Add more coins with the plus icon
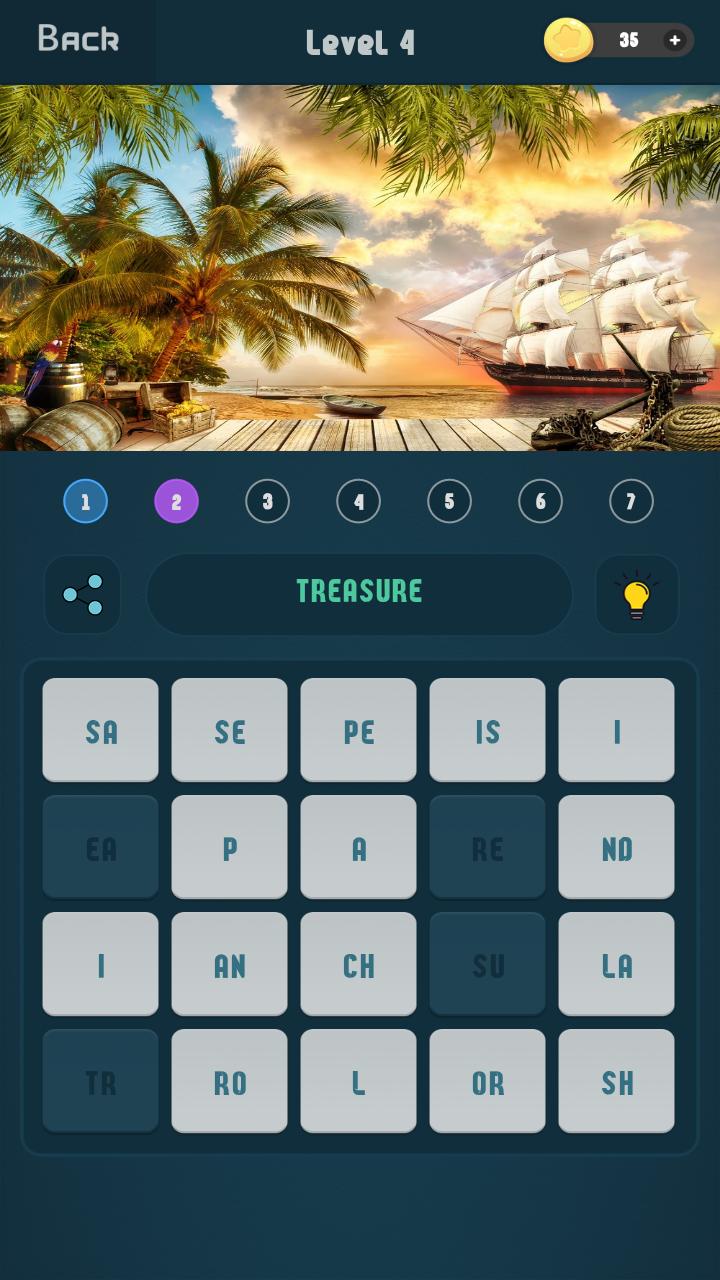The width and height of the screenshot is (720, 1280). pyautogui.click(x=675, y=40)
